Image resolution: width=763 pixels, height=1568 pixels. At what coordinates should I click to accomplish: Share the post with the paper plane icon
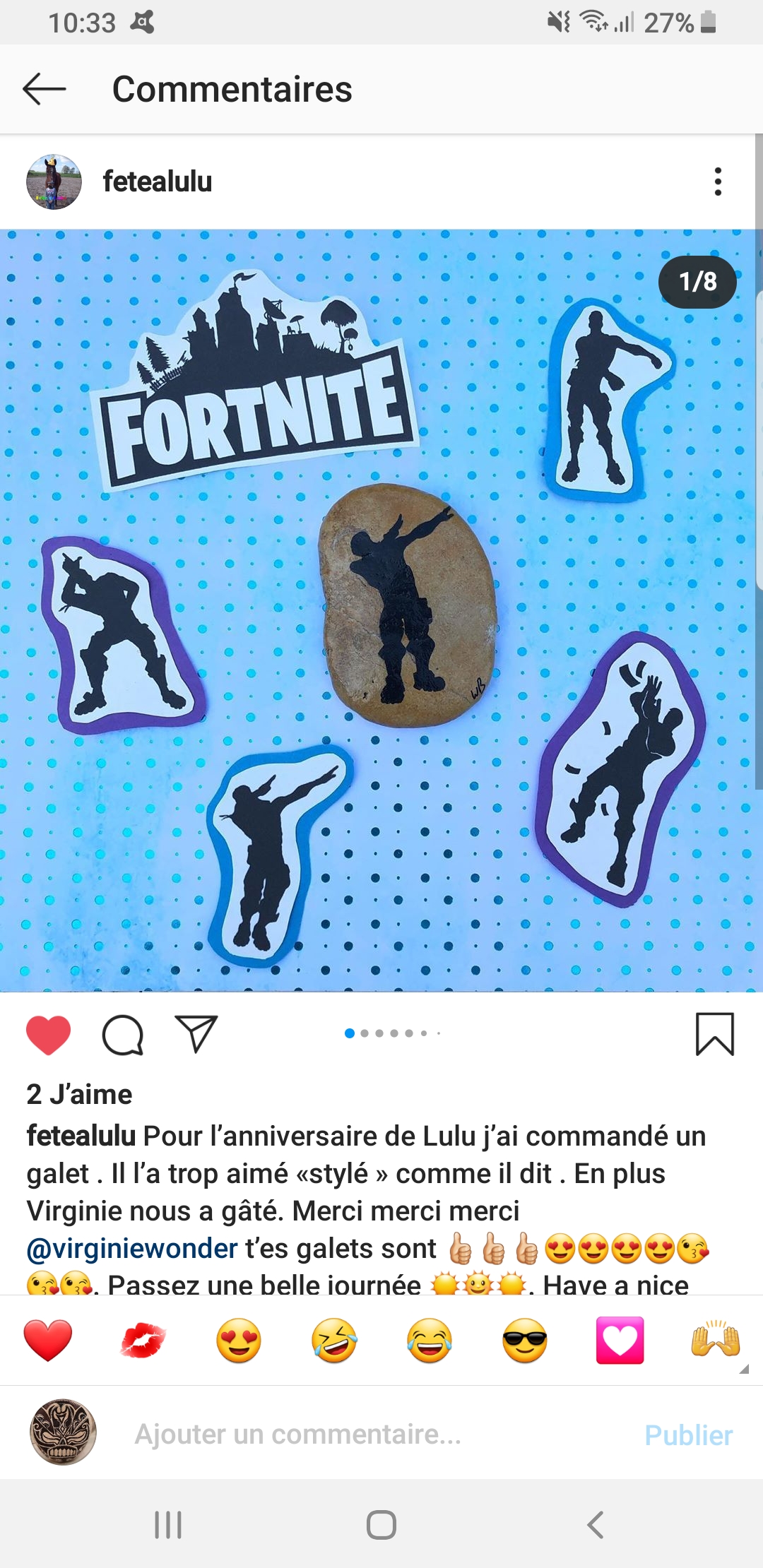click(x=196, y=1034)
